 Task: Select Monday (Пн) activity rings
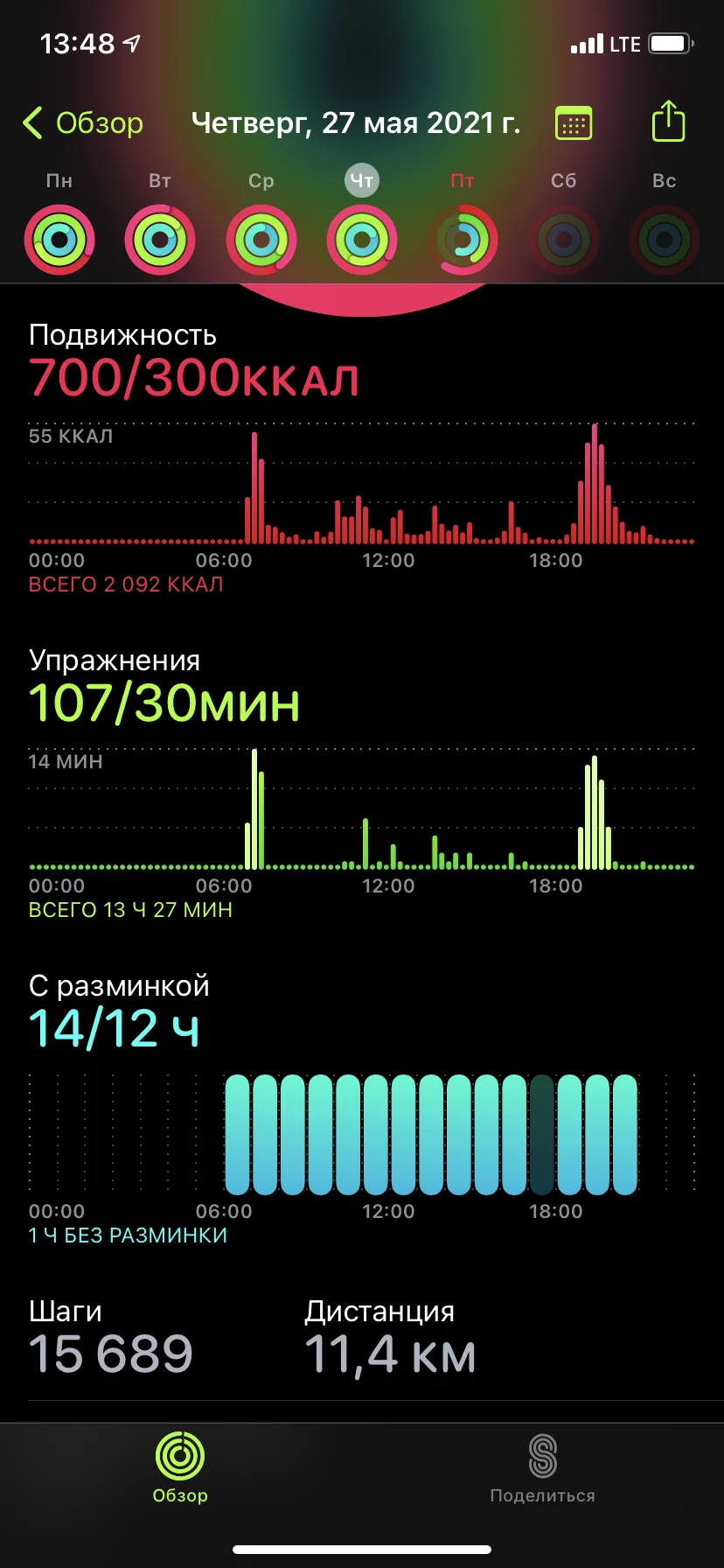pyautogui.click(x=59, y=239)
